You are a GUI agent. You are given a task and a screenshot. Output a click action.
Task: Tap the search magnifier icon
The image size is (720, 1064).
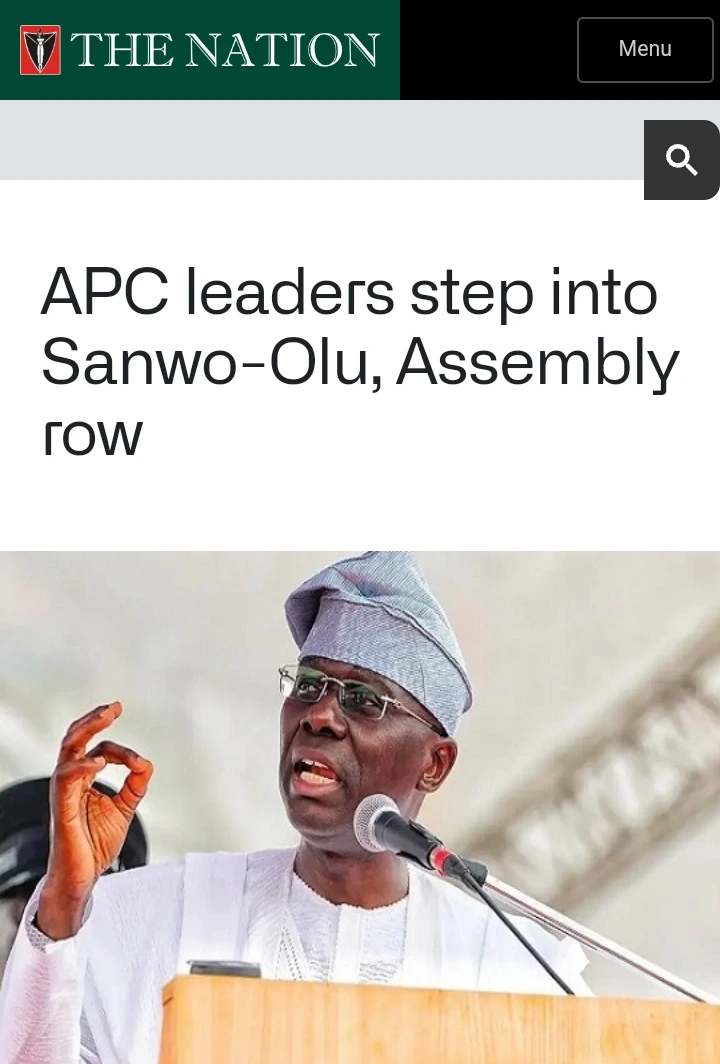pos(682,160)
